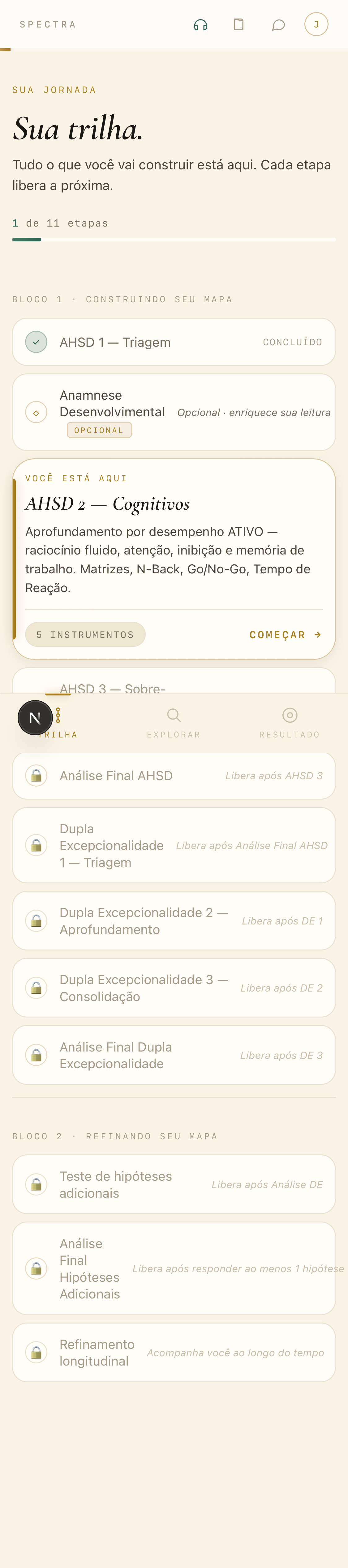Start AHSD 2 — Cognitivos with Começar
The image size is (348, 1568).
pos(285,635)
